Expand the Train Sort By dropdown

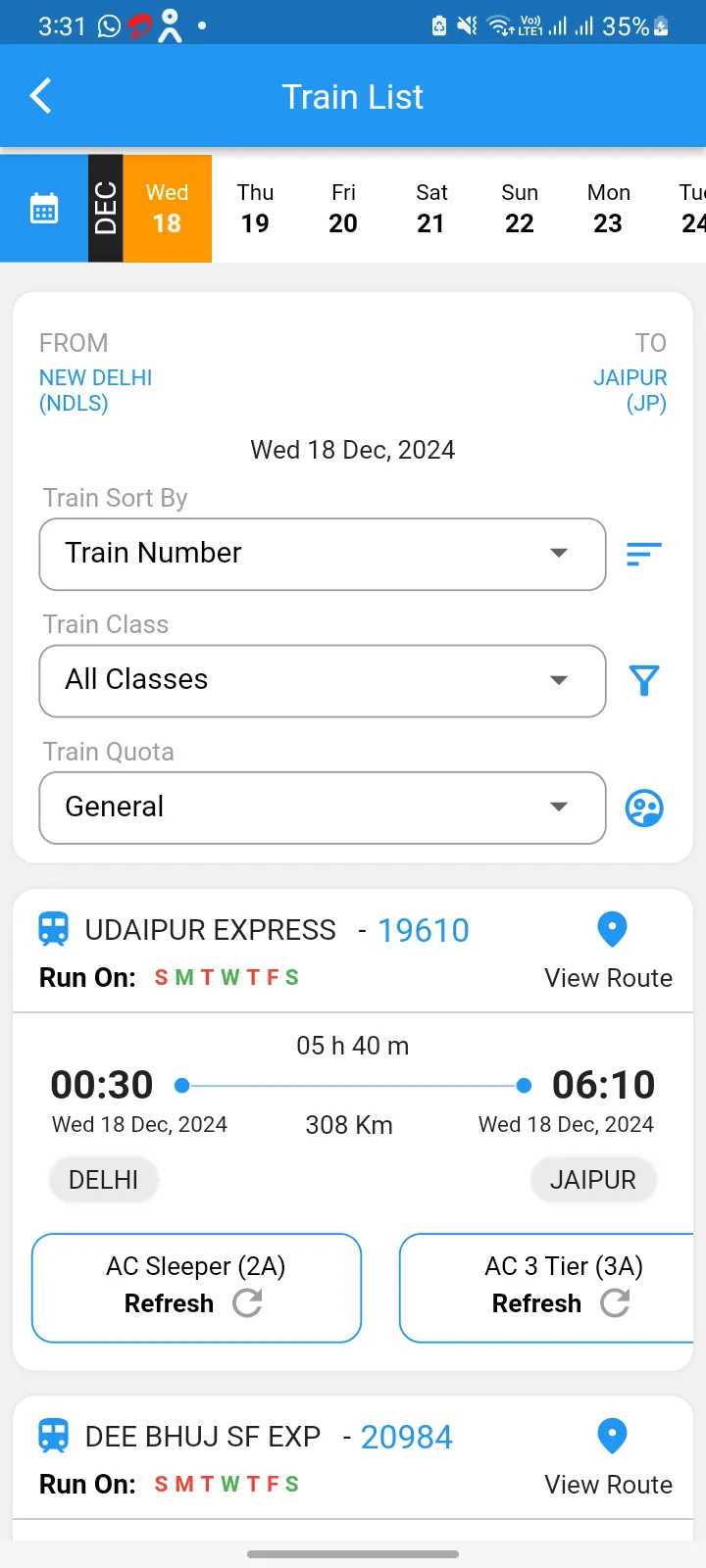coord(322,554)
